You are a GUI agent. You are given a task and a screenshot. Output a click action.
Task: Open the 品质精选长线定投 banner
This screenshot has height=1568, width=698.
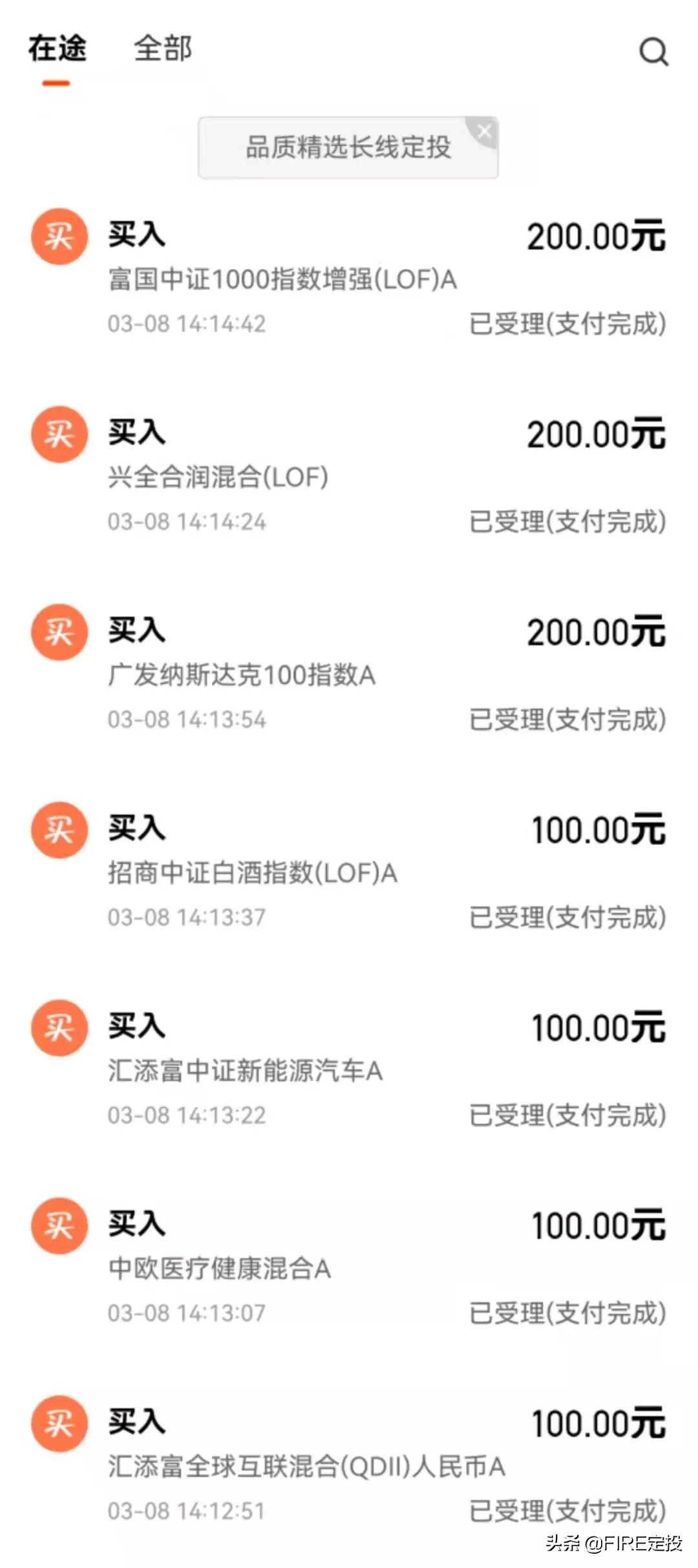(348, 147)
